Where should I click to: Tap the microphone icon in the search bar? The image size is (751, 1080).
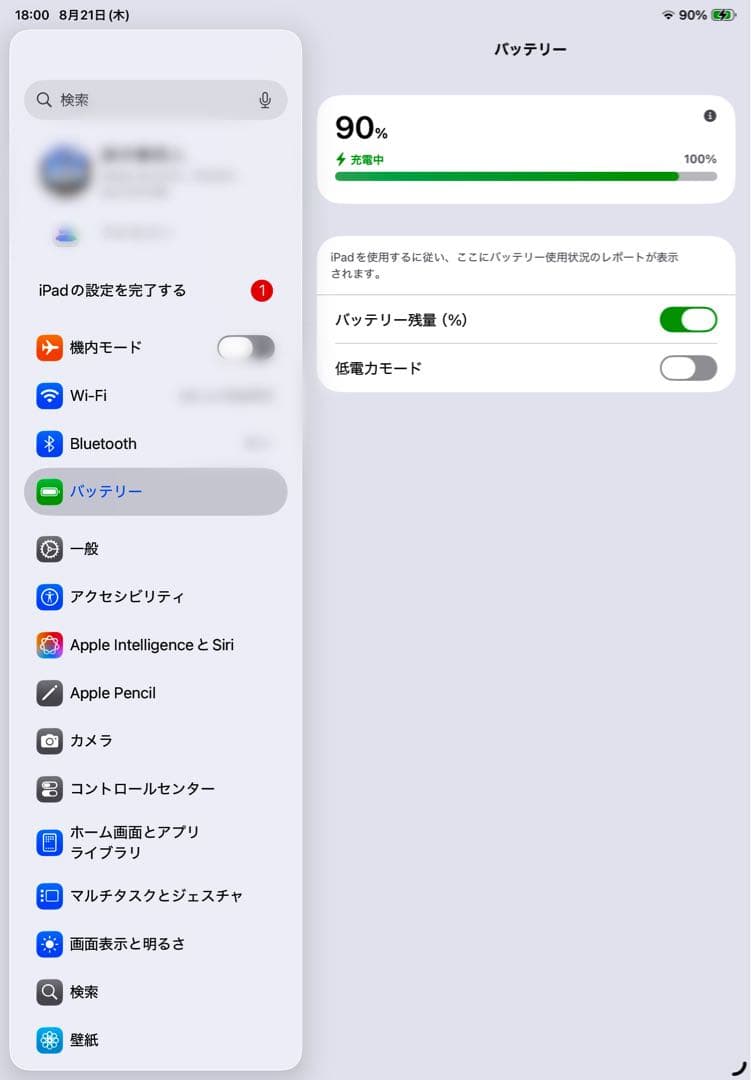[264, 100]
